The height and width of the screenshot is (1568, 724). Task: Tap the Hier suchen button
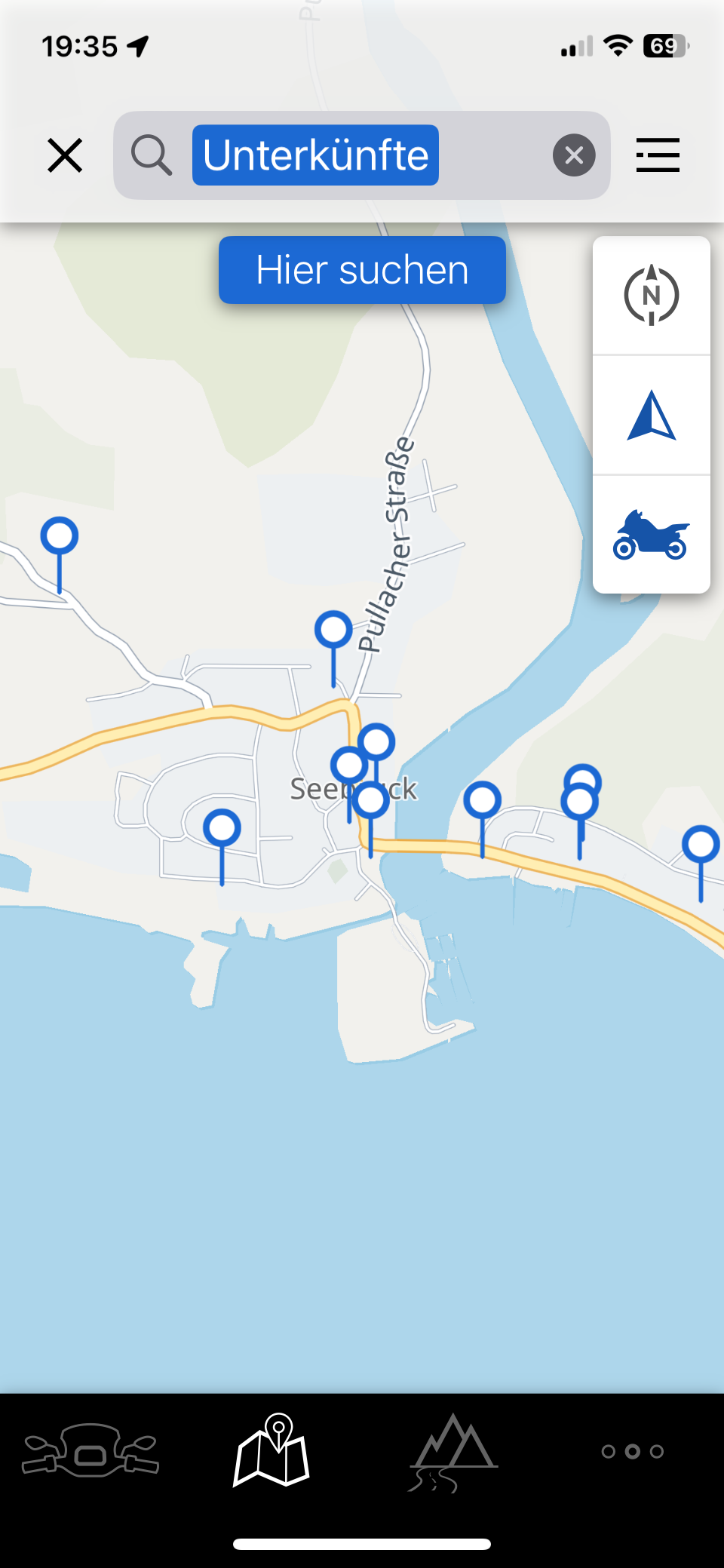point(362,270)
